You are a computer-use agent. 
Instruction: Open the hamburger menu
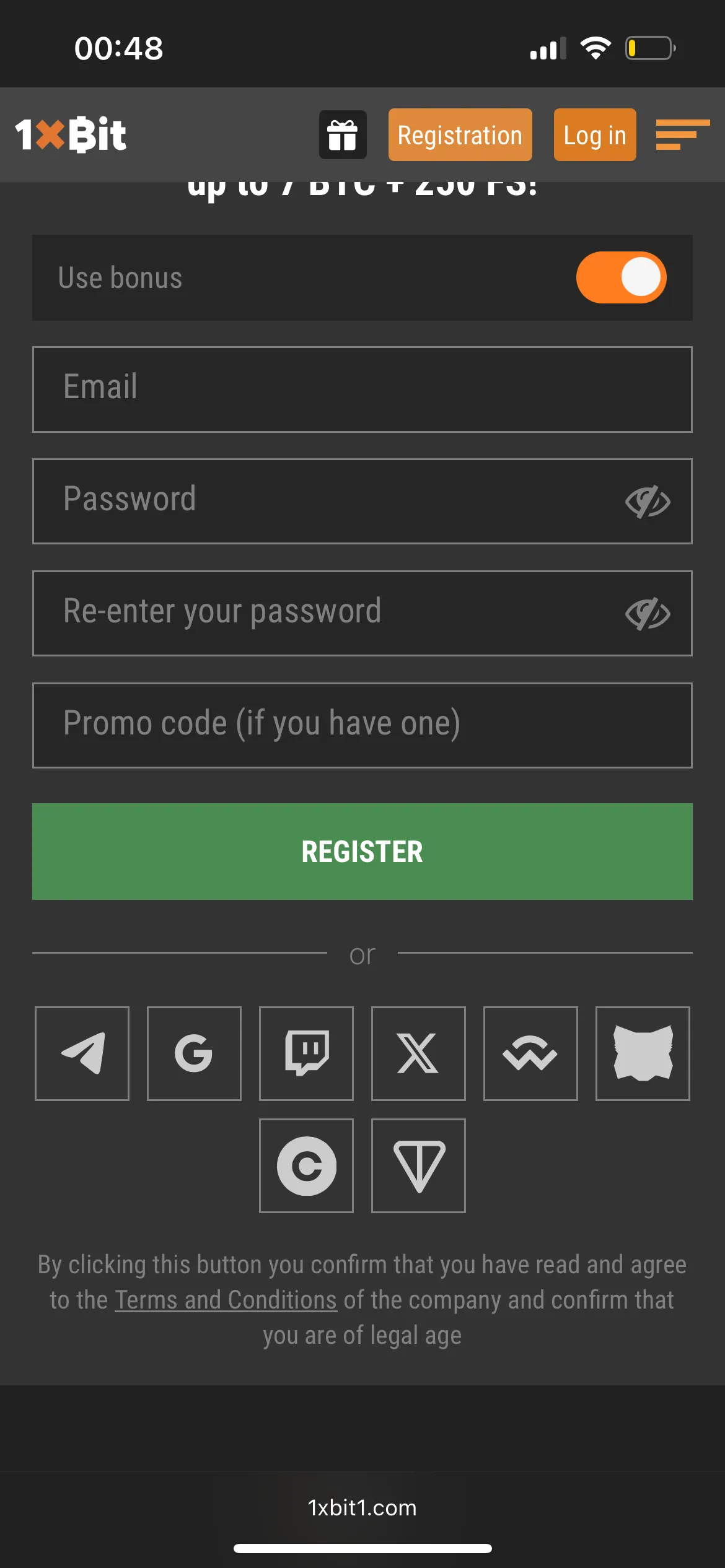(x=682, y=135)
